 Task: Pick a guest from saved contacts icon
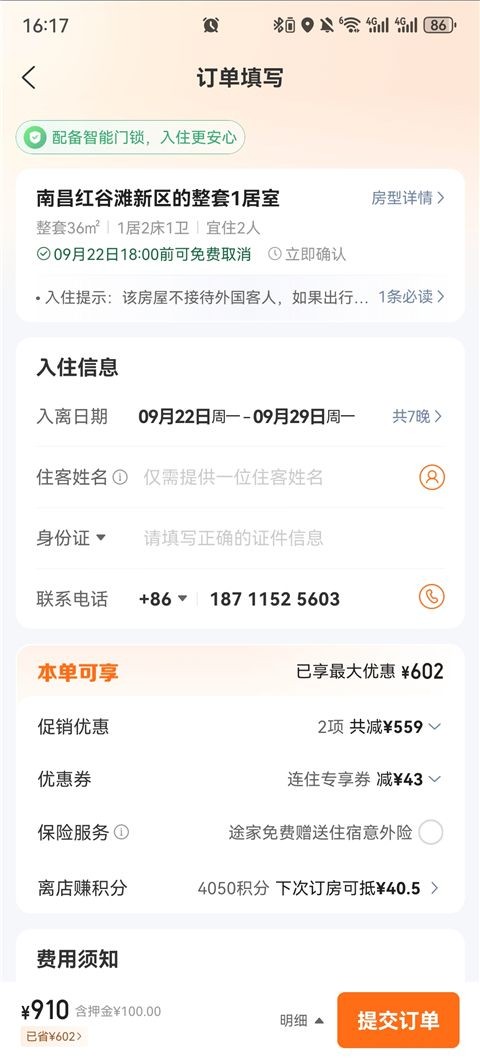[x=432, y=477]
